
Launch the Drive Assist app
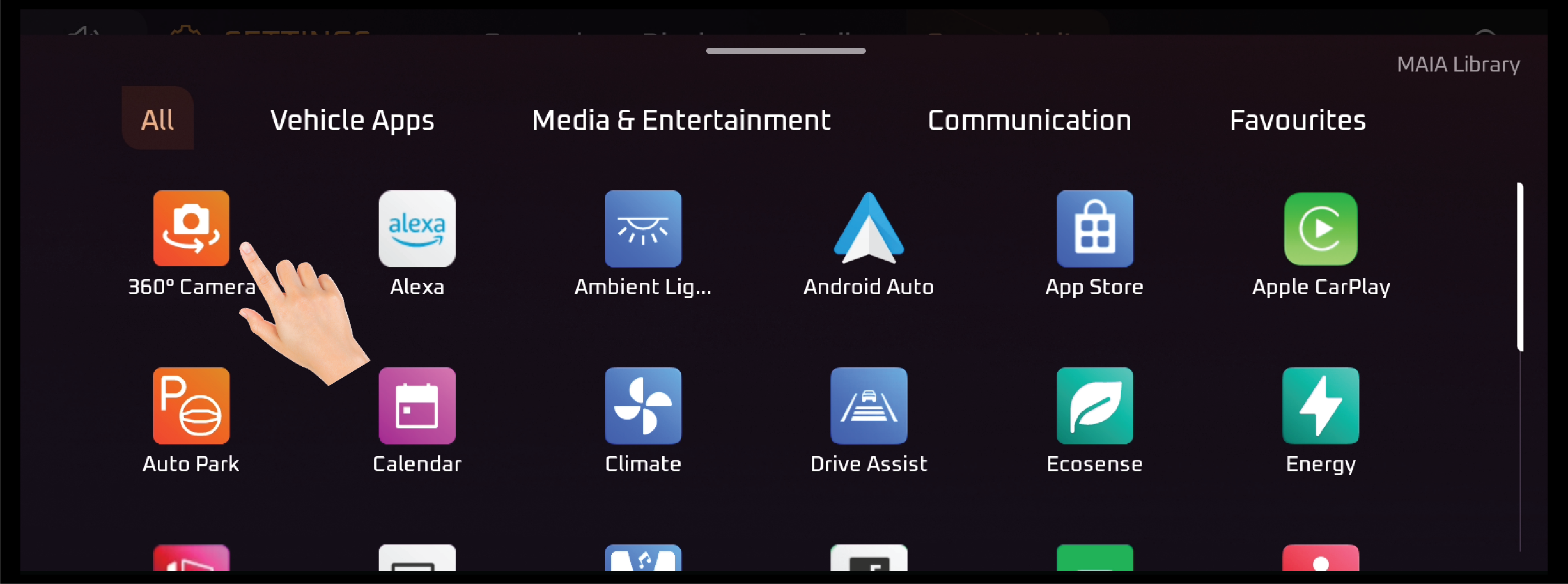pyautogui.click(x=868, y=406)
